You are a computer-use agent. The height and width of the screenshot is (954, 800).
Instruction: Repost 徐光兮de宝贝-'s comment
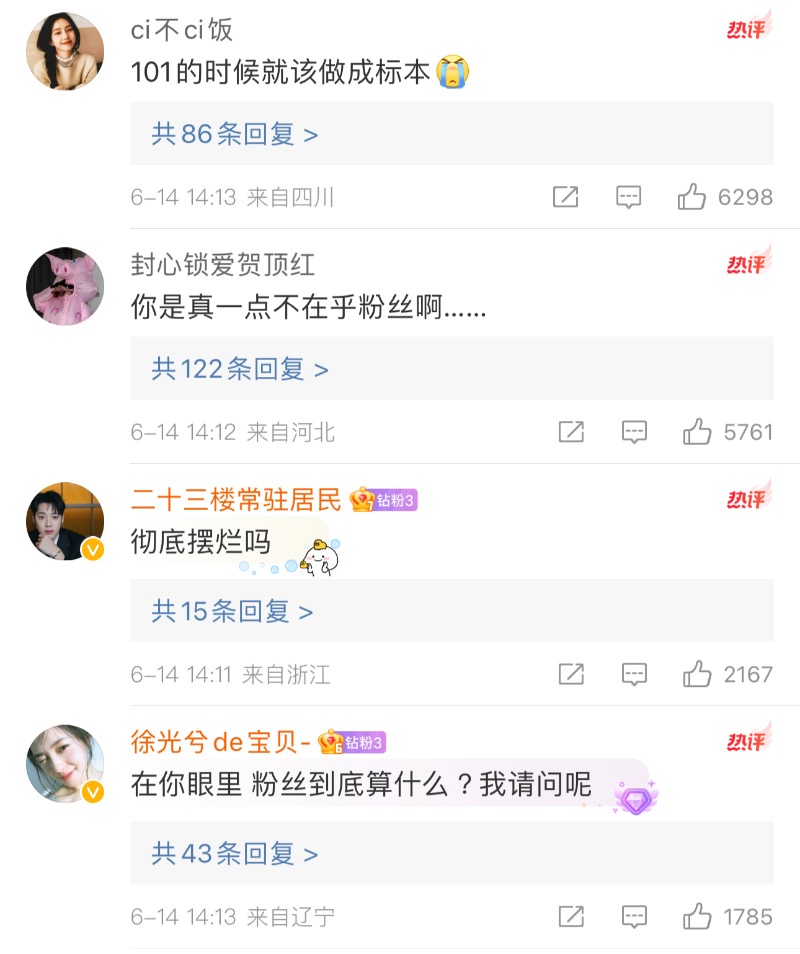tap(571, 916)
